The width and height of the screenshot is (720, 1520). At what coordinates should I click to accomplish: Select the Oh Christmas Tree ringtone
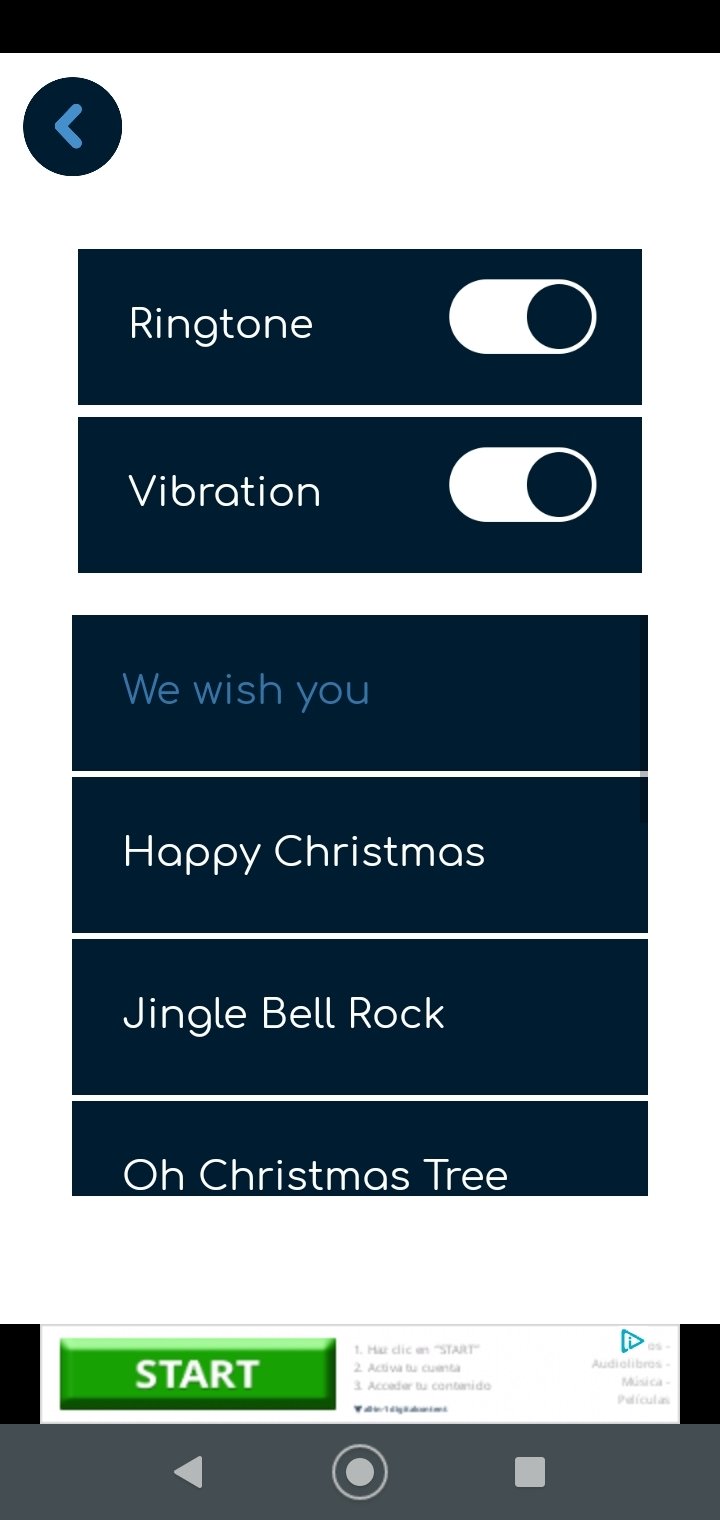[360, 1148]
